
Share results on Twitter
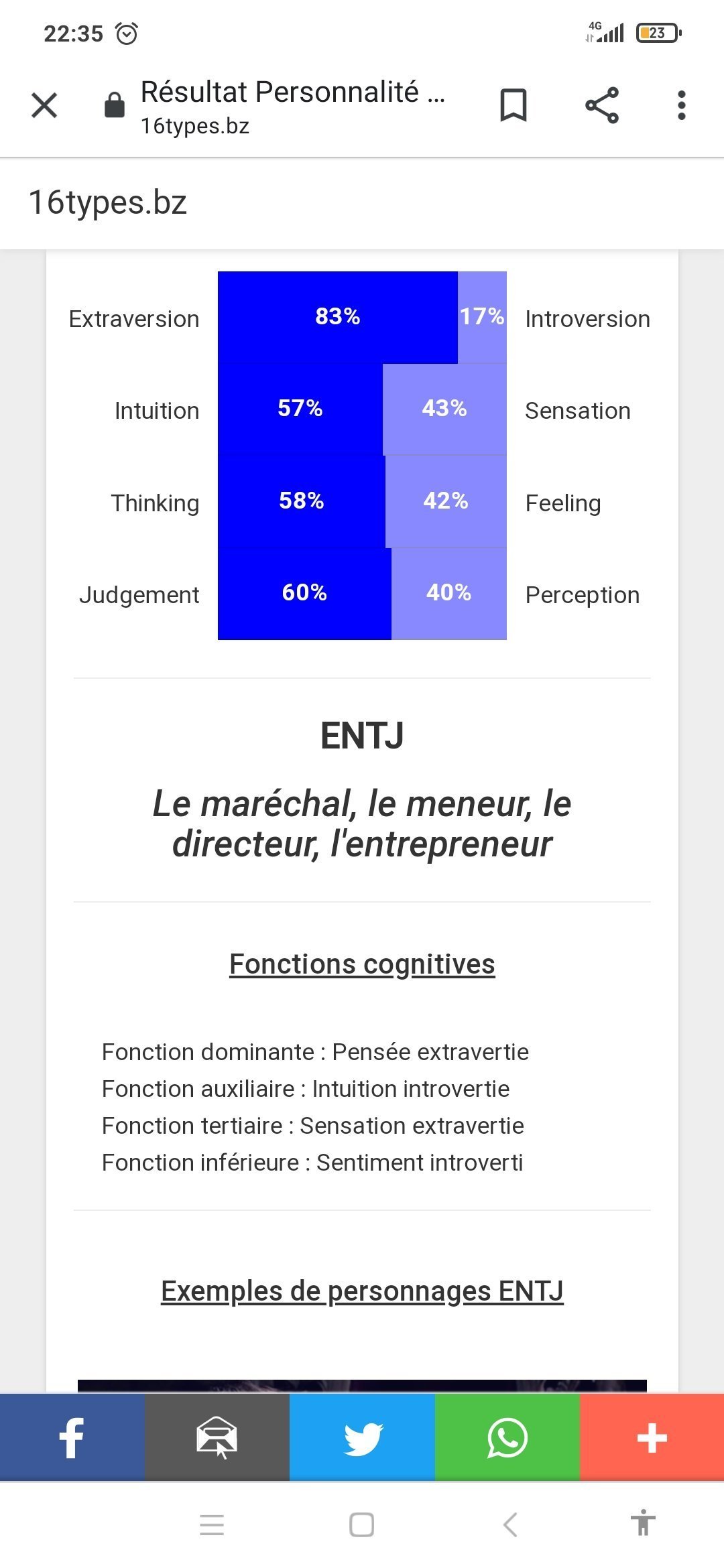pos(362,1437)
